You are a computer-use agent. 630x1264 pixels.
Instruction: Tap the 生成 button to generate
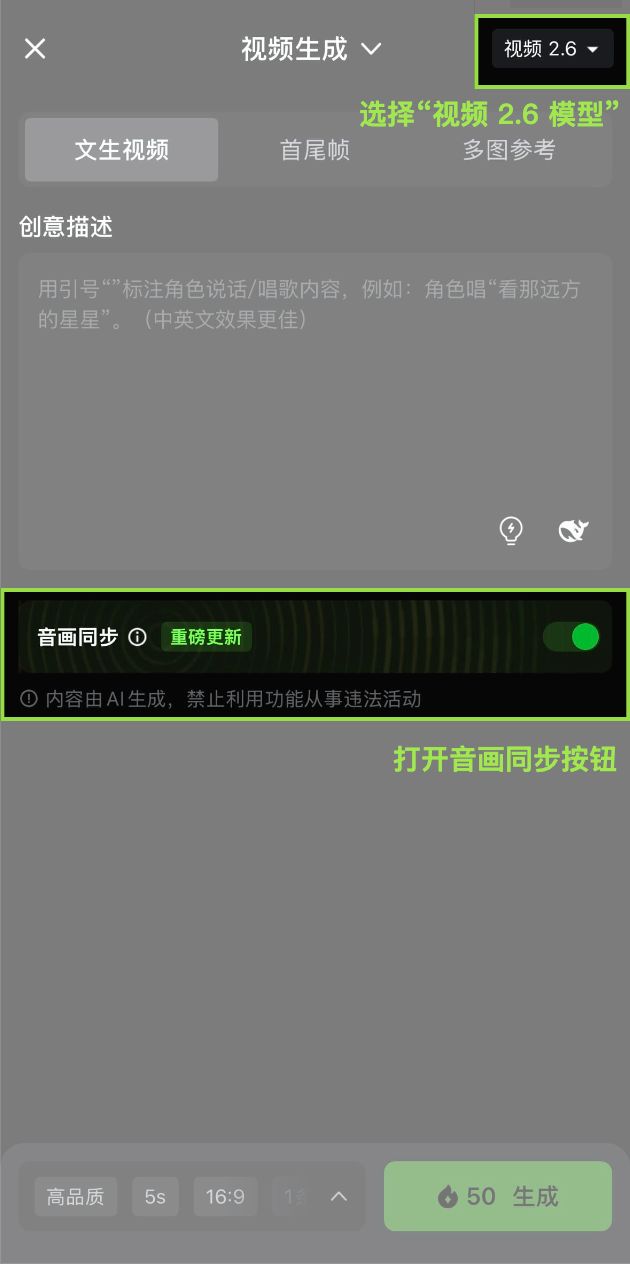tap(497, 1196)
